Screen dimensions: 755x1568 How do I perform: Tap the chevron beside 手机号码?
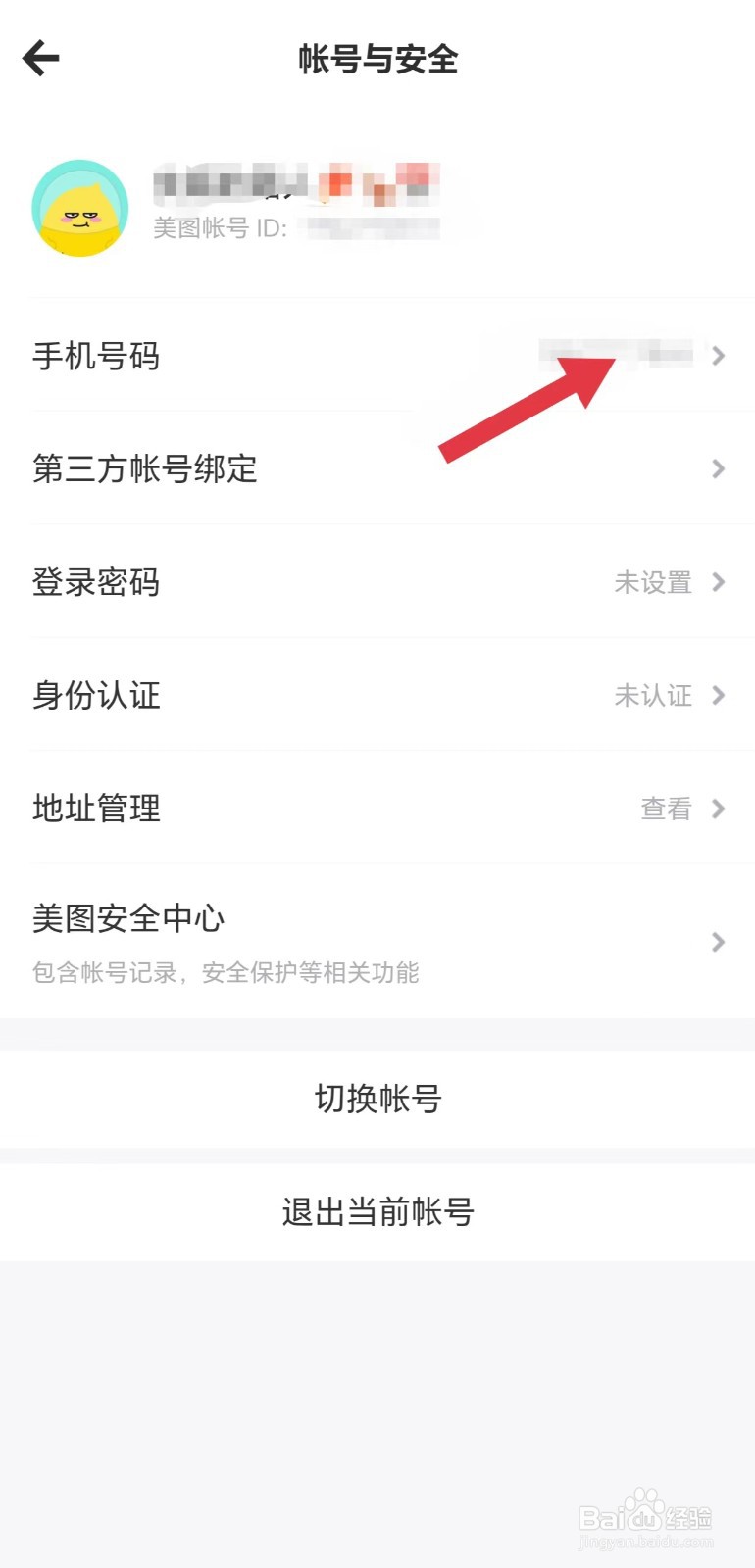coord(719,356)
